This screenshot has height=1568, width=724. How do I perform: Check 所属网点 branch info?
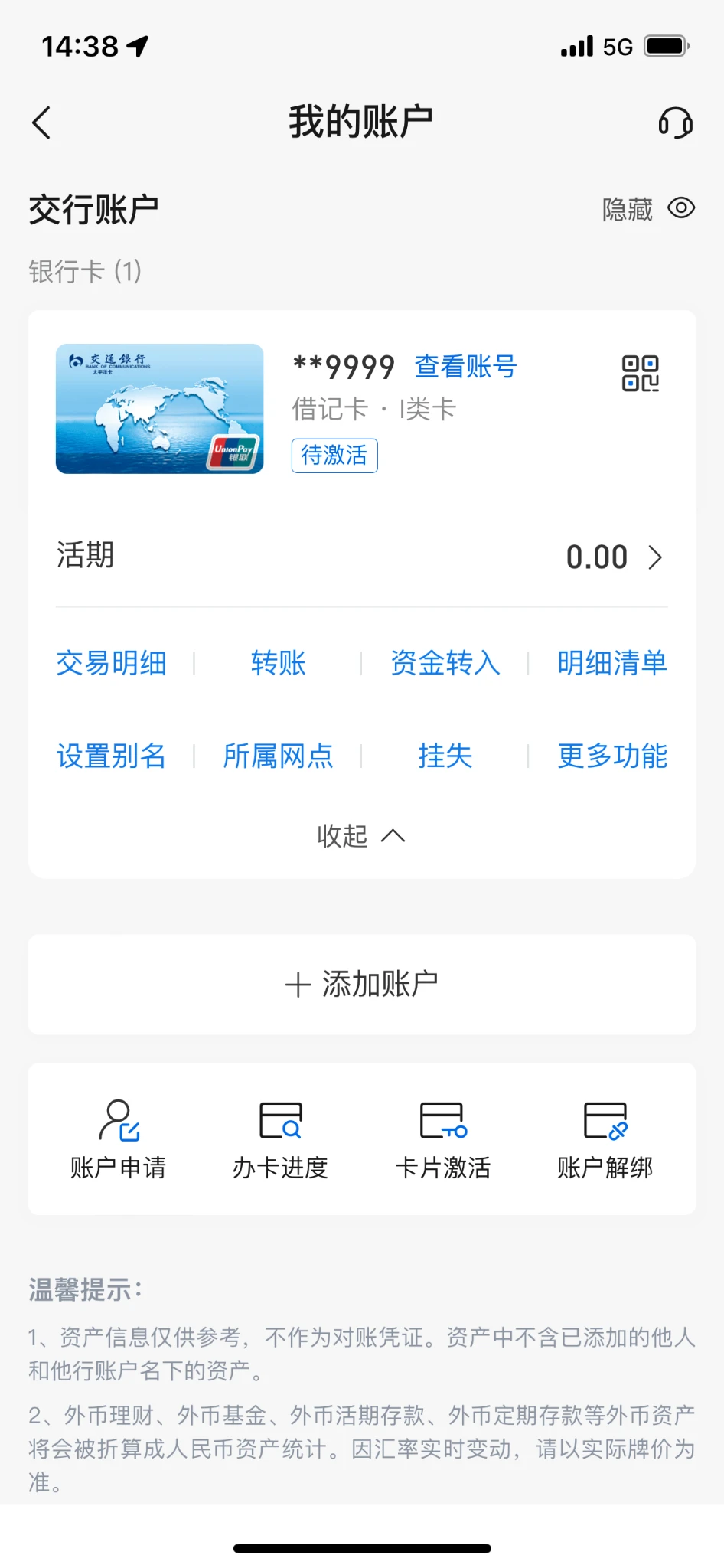click(x=278, y=756)
